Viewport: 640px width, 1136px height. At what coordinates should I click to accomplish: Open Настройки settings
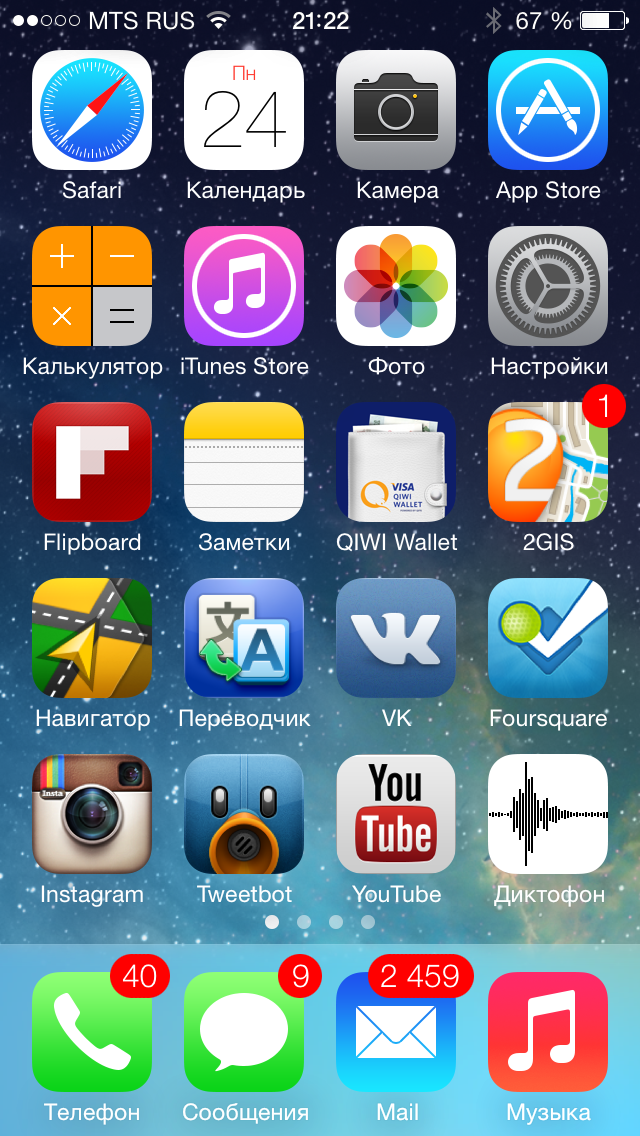pyautogui.click(x=548, y=286)
